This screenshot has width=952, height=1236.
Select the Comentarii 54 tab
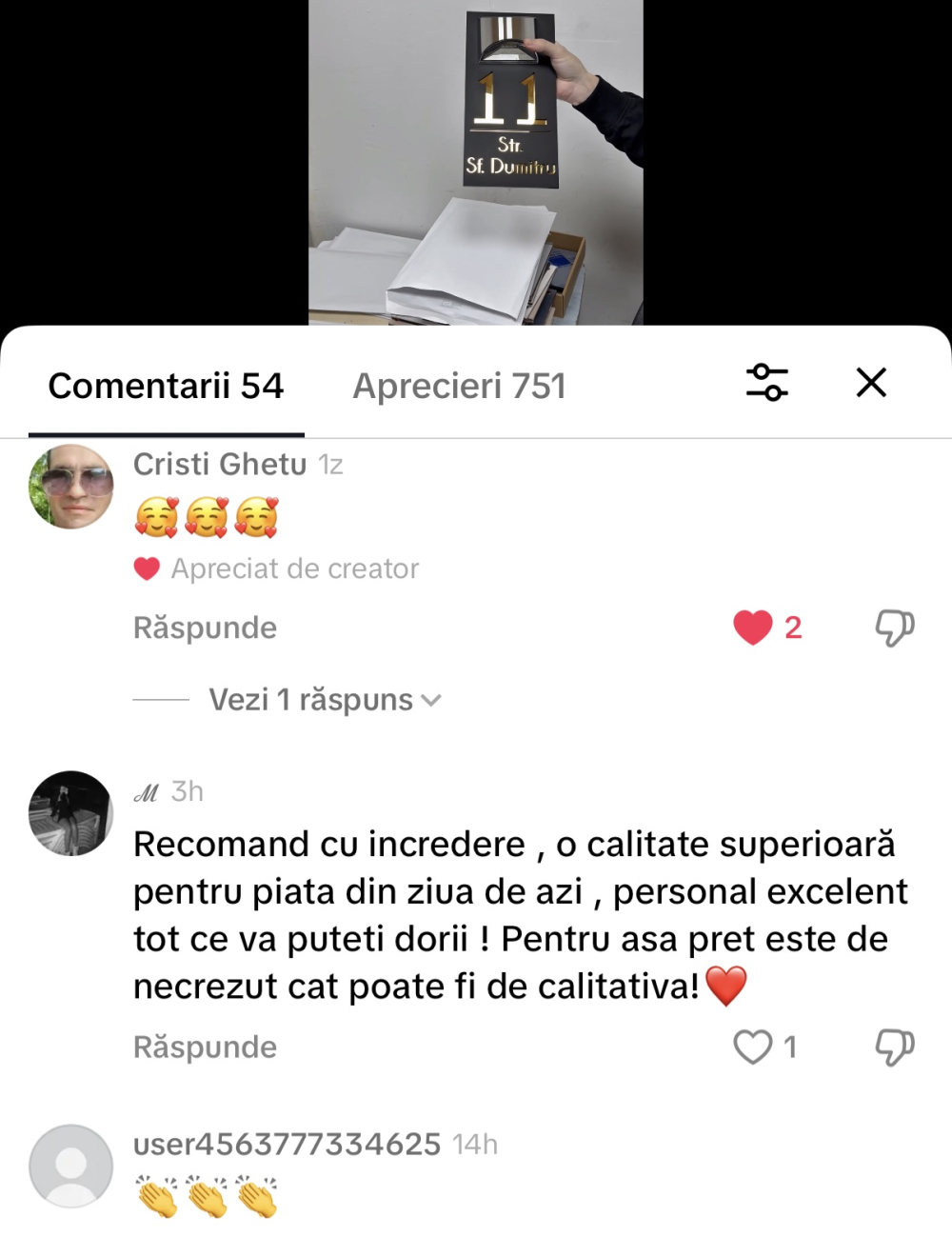(x=166, y=386)
